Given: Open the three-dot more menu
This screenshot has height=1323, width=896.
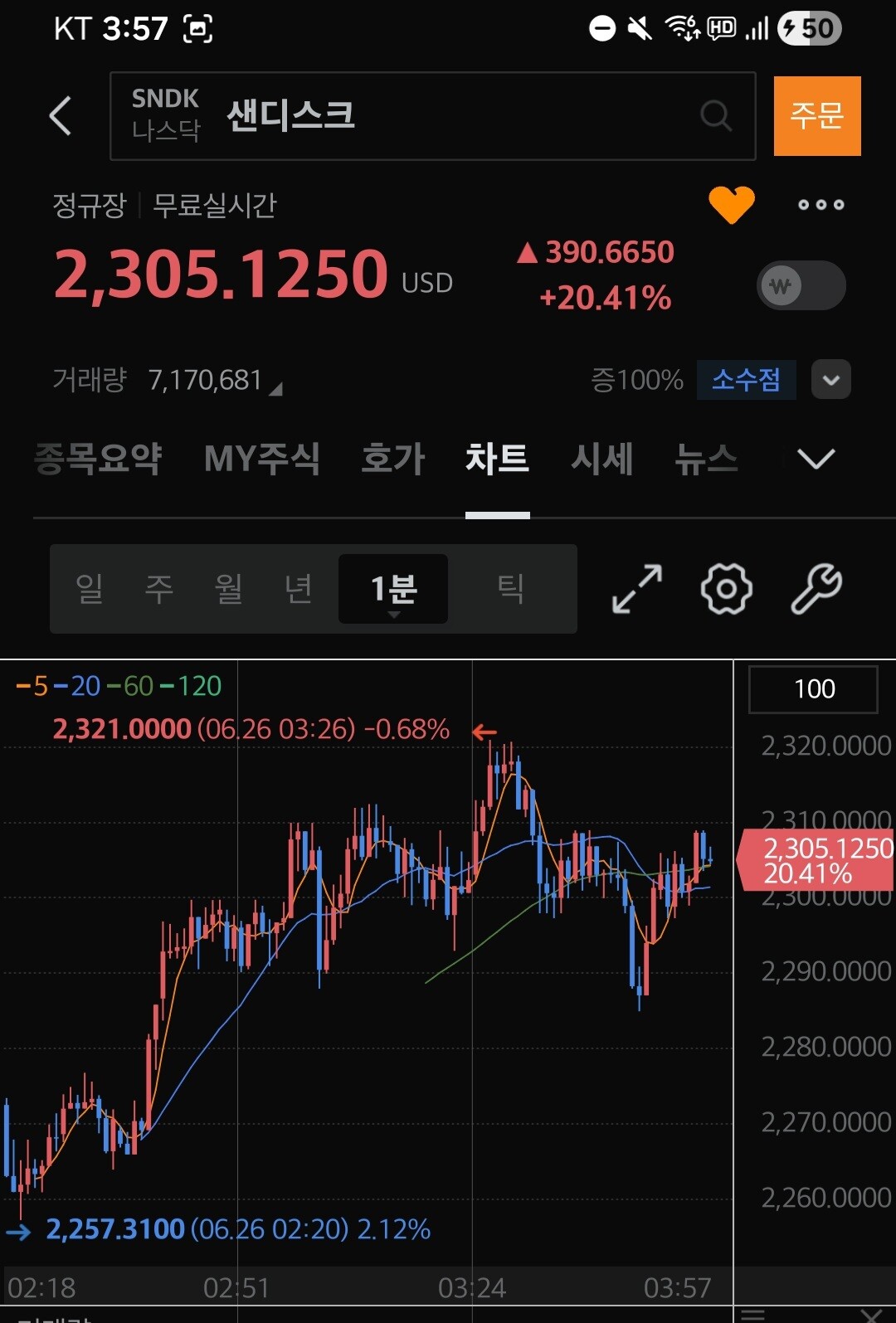Looking at the screenshot, I should [x=821, y=205].
